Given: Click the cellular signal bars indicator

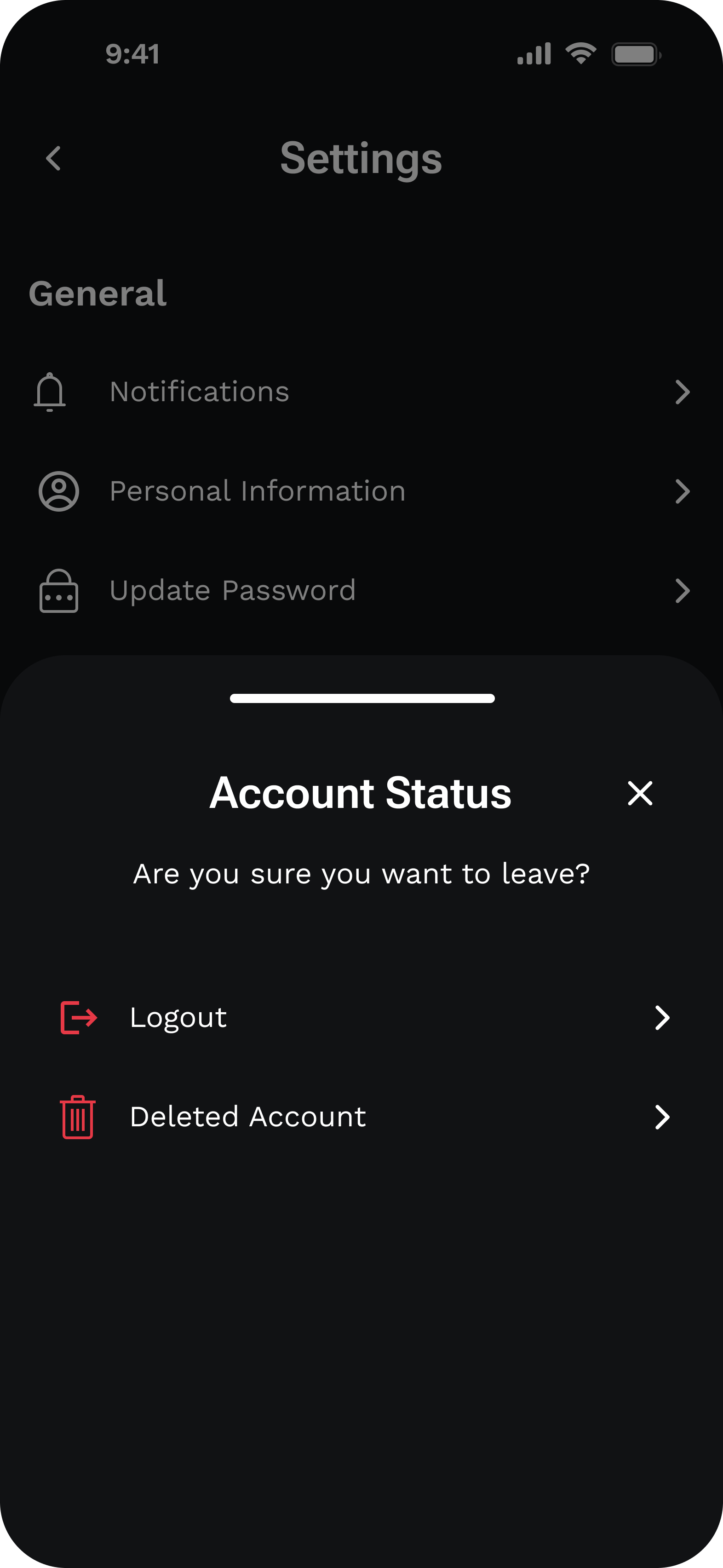Looking at the screenshot, I should click(x=534, y=53).
